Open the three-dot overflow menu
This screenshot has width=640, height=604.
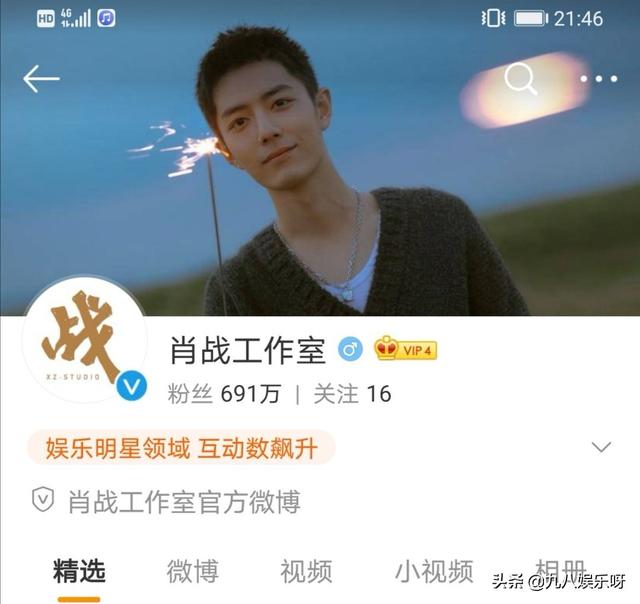[598, 79]
